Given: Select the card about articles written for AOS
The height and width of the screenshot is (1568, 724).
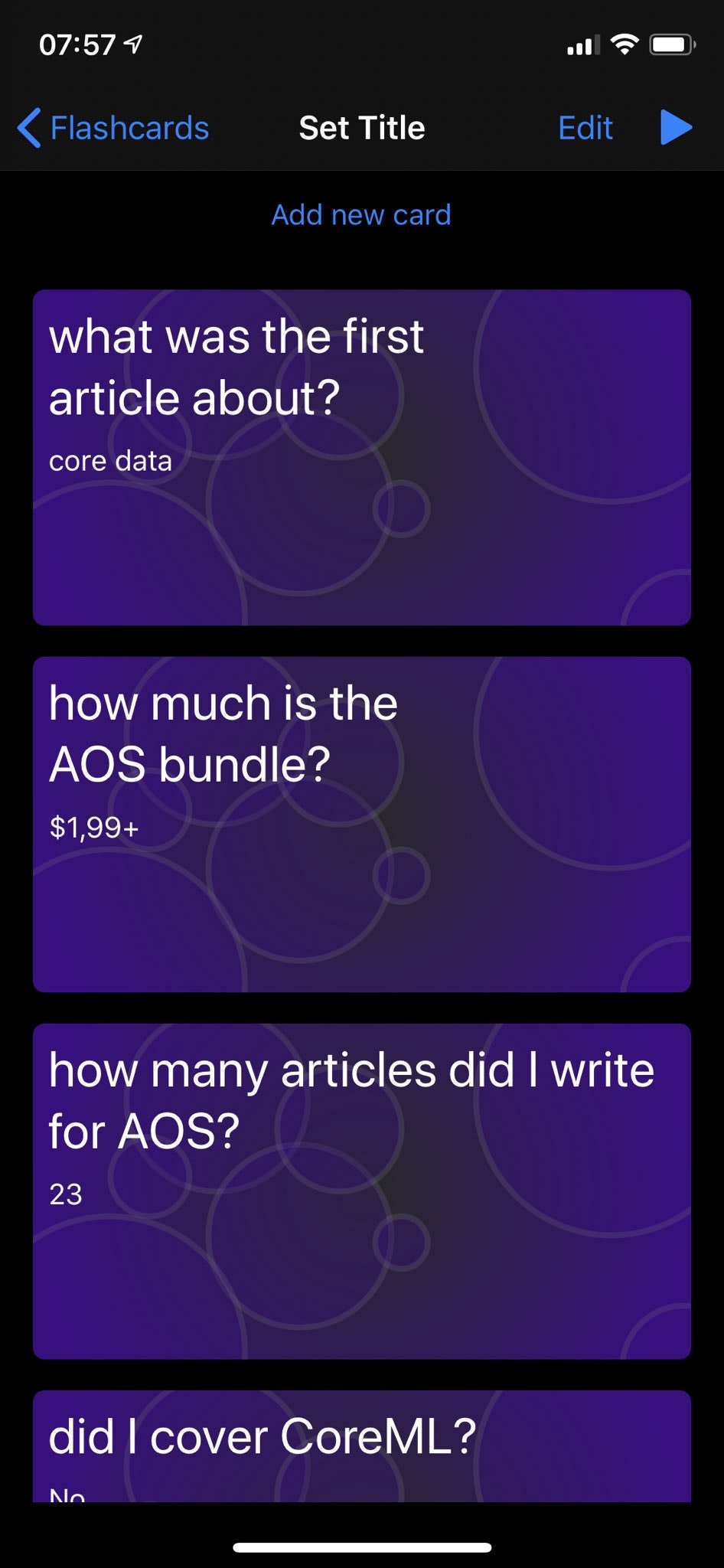Looking at the screenshot, I should click(x=361, y=1191).
